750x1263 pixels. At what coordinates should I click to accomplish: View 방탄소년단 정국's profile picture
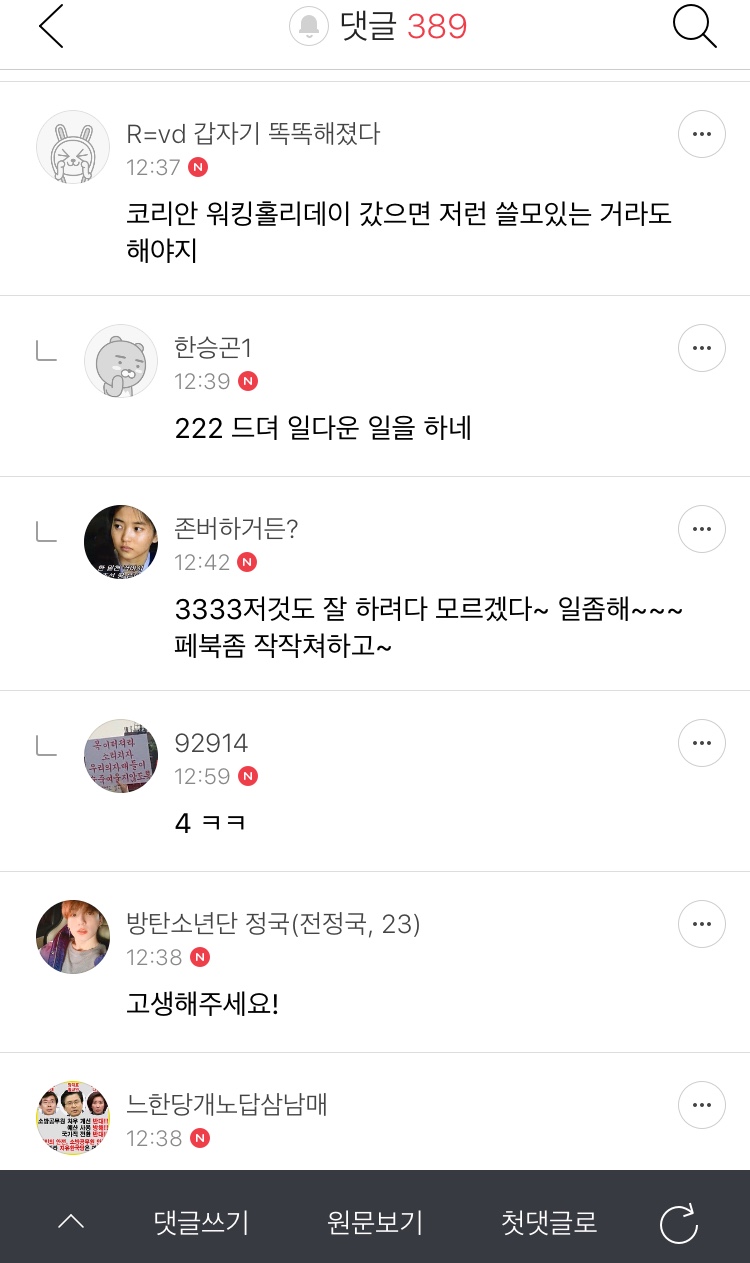point(73,937)
